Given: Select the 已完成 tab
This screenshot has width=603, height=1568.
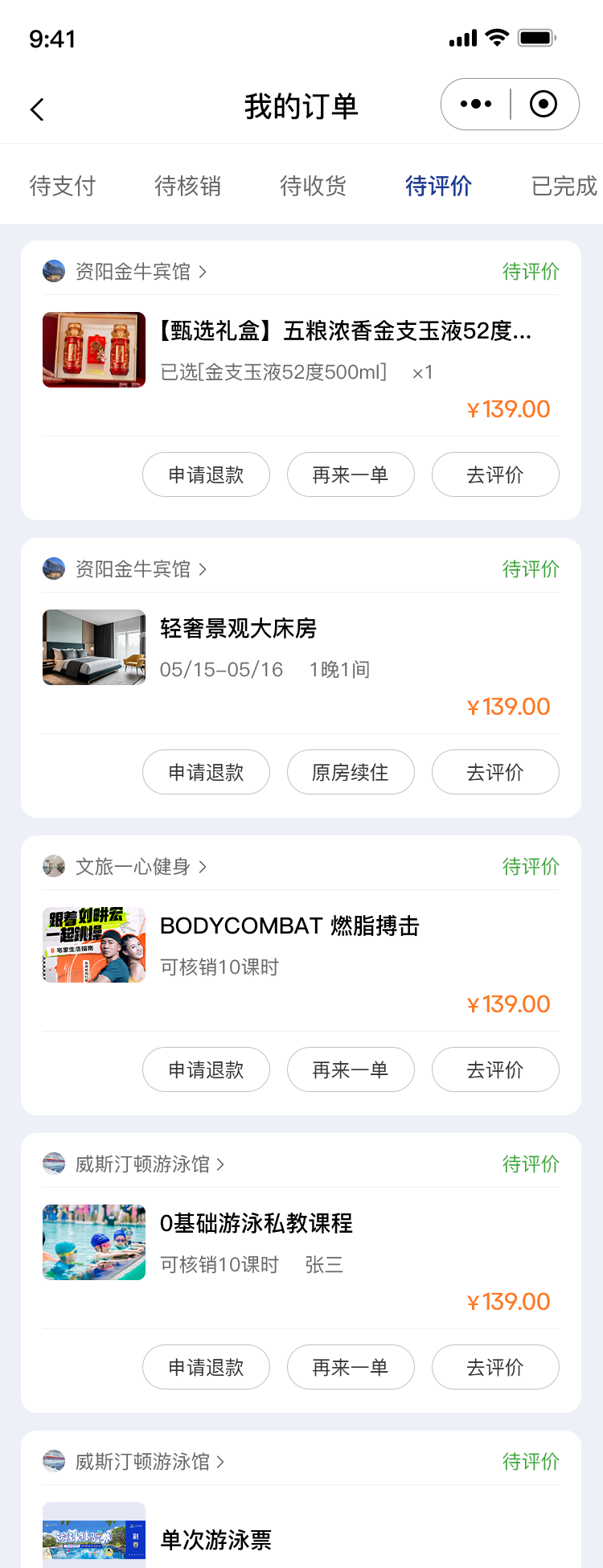Looking at the screenshot, I should pyautogui.click(x=564, y=186).
